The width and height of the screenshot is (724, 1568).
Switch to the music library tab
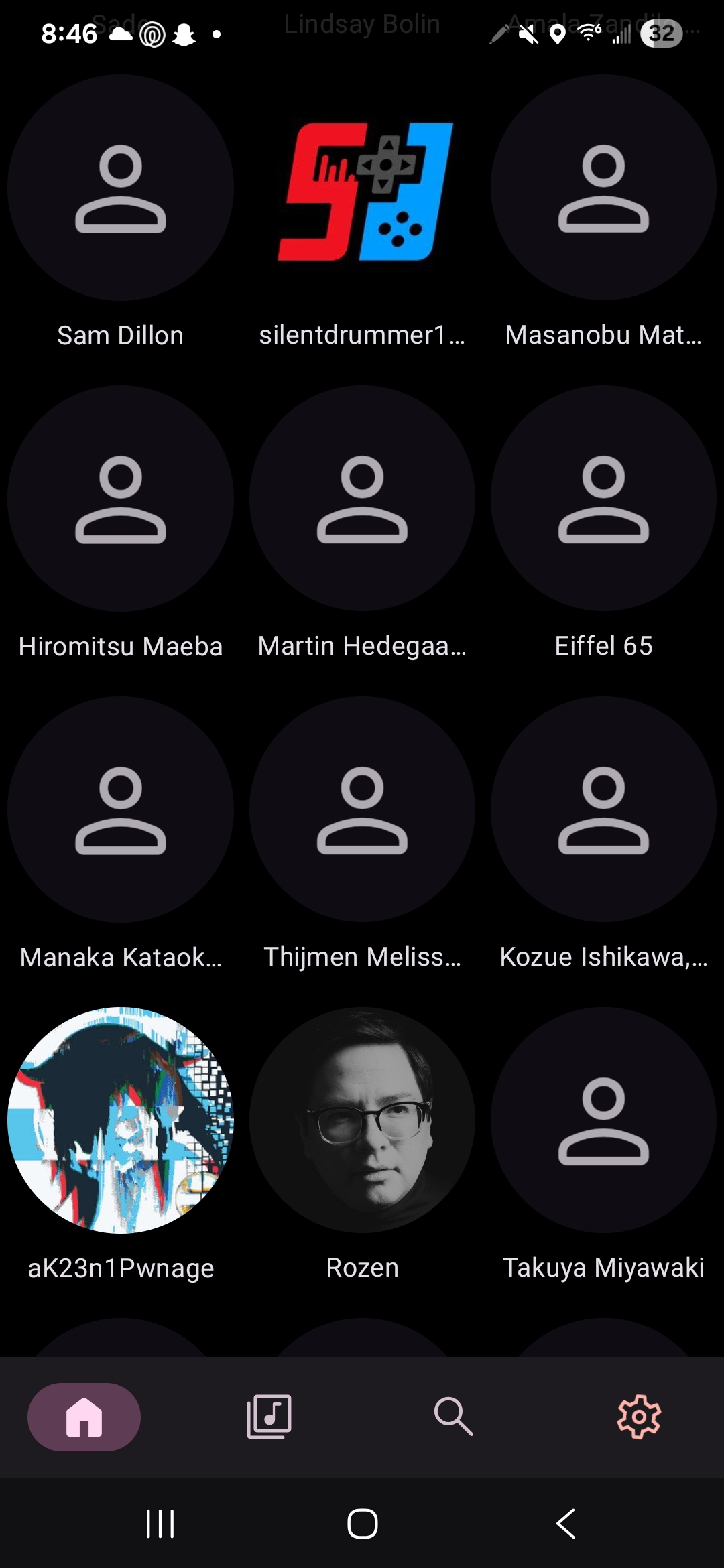(269, 1417)
